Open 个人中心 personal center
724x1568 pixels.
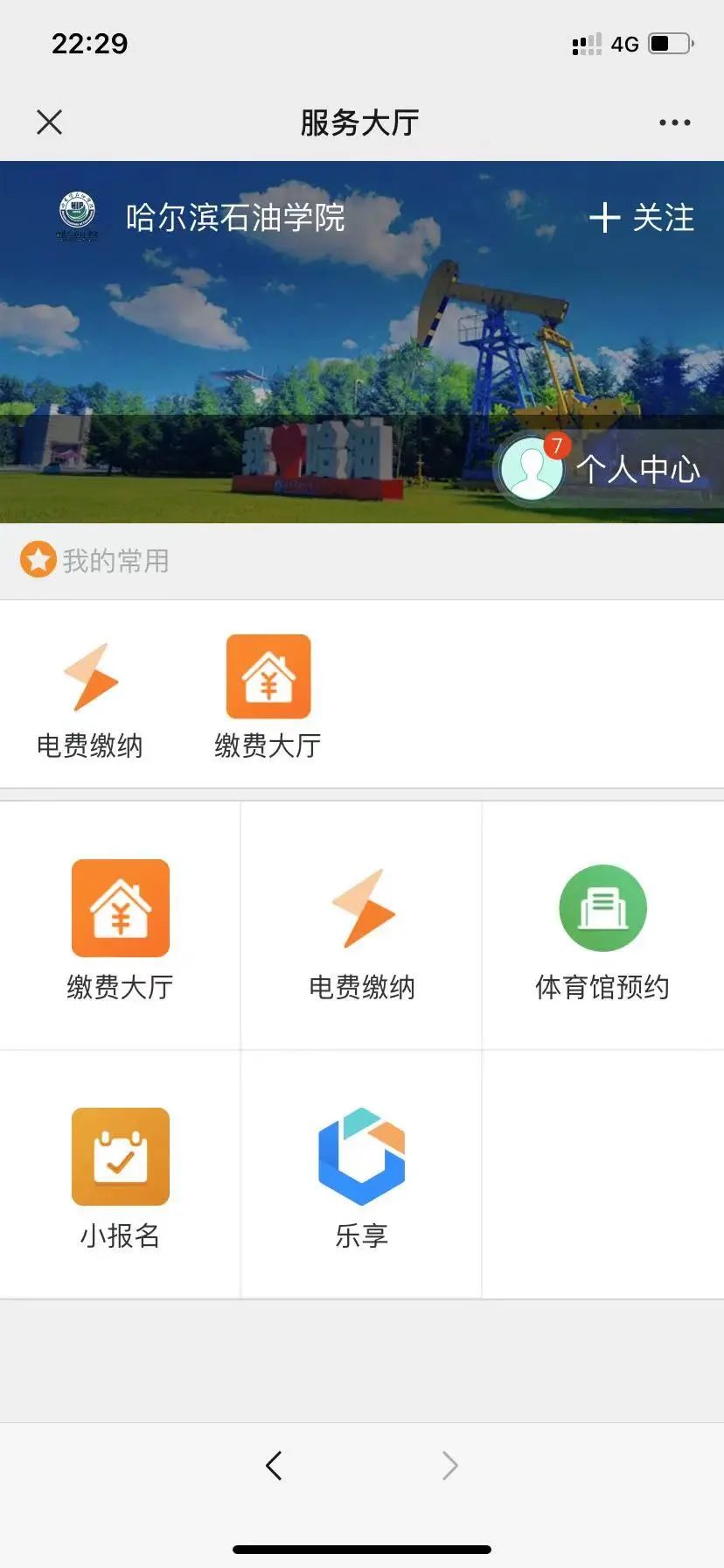pos(603,468)
